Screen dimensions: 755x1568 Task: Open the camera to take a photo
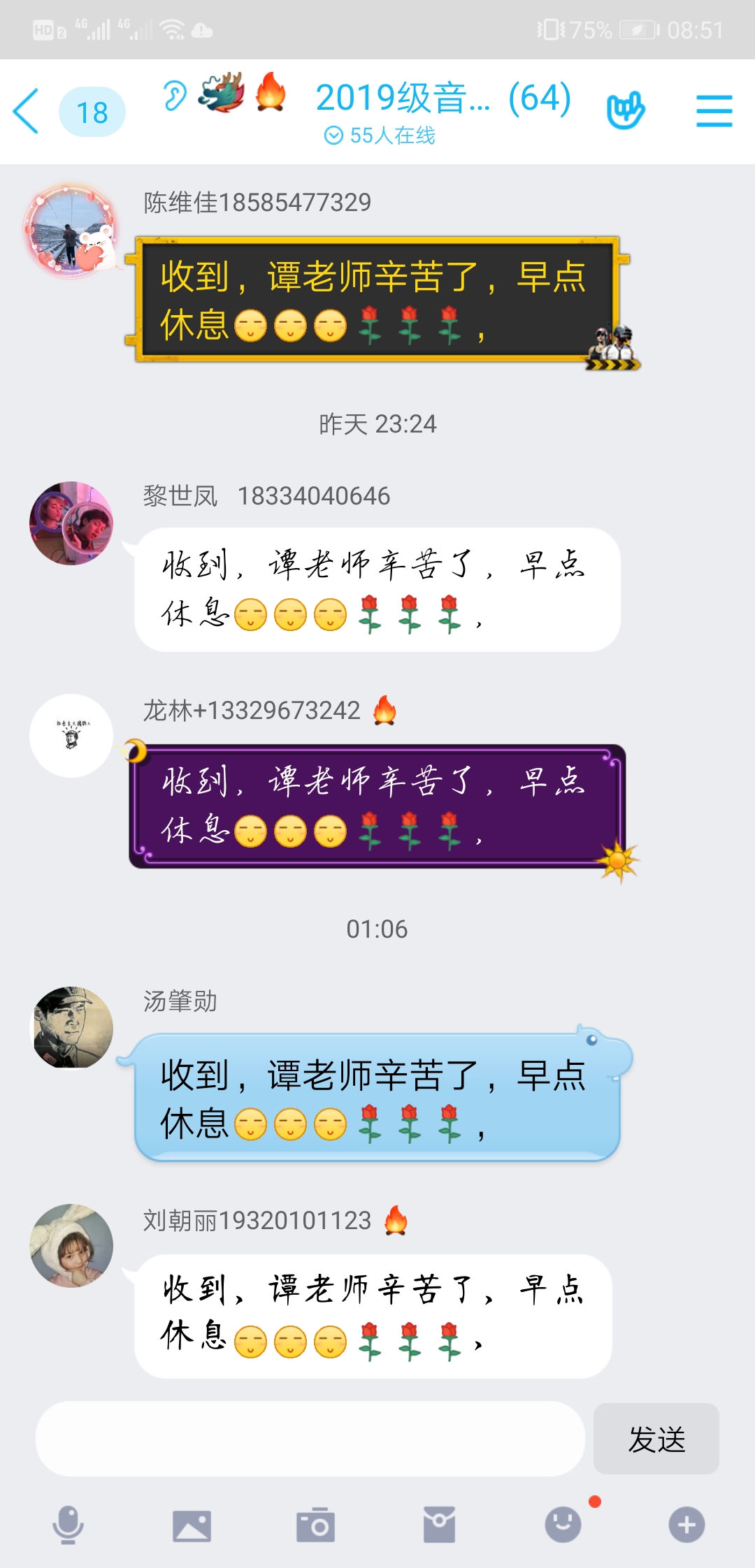pos(315,1525)
